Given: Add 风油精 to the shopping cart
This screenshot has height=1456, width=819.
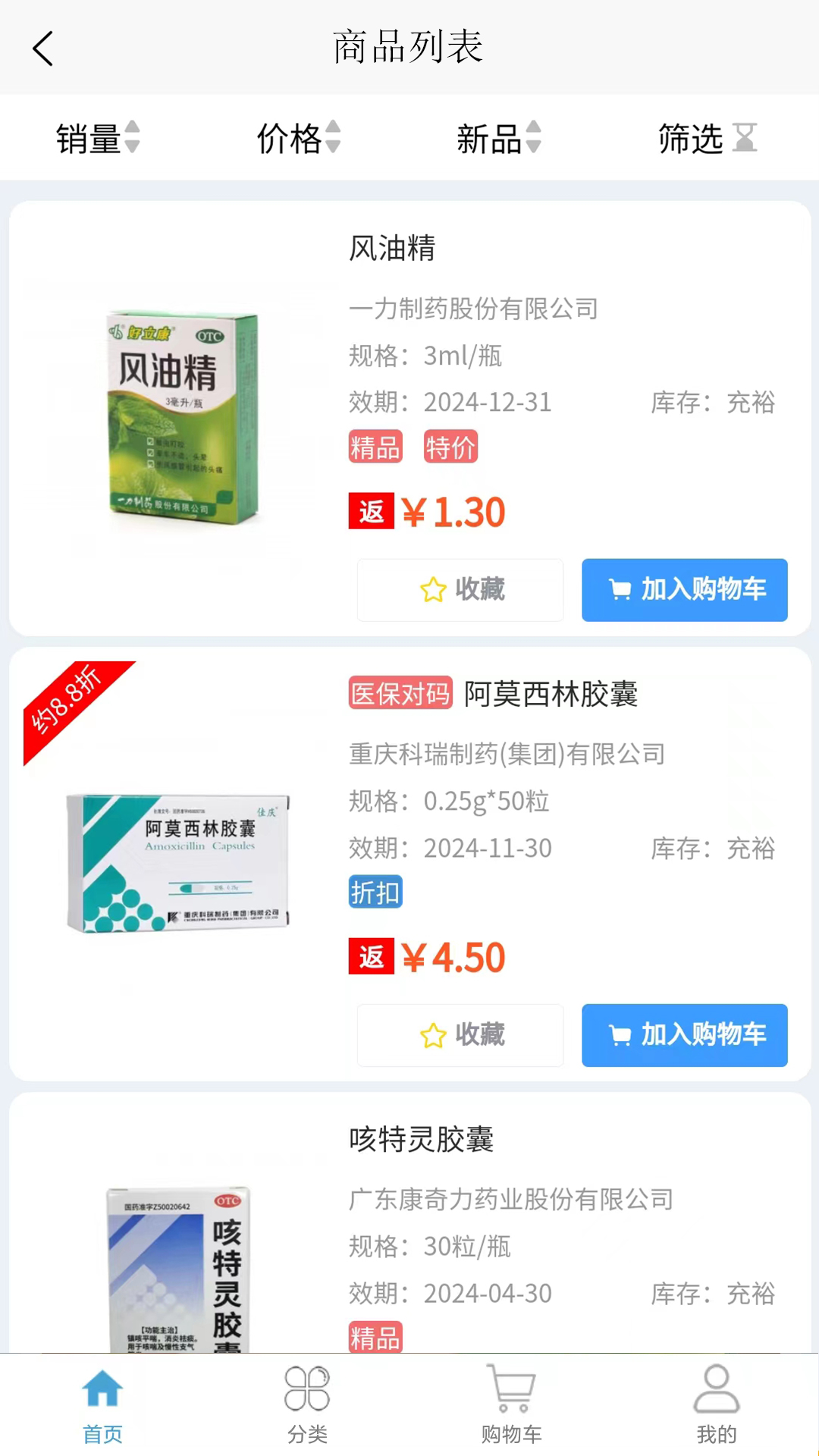Looking at the screenshot, I should click(x=684, y=590).
